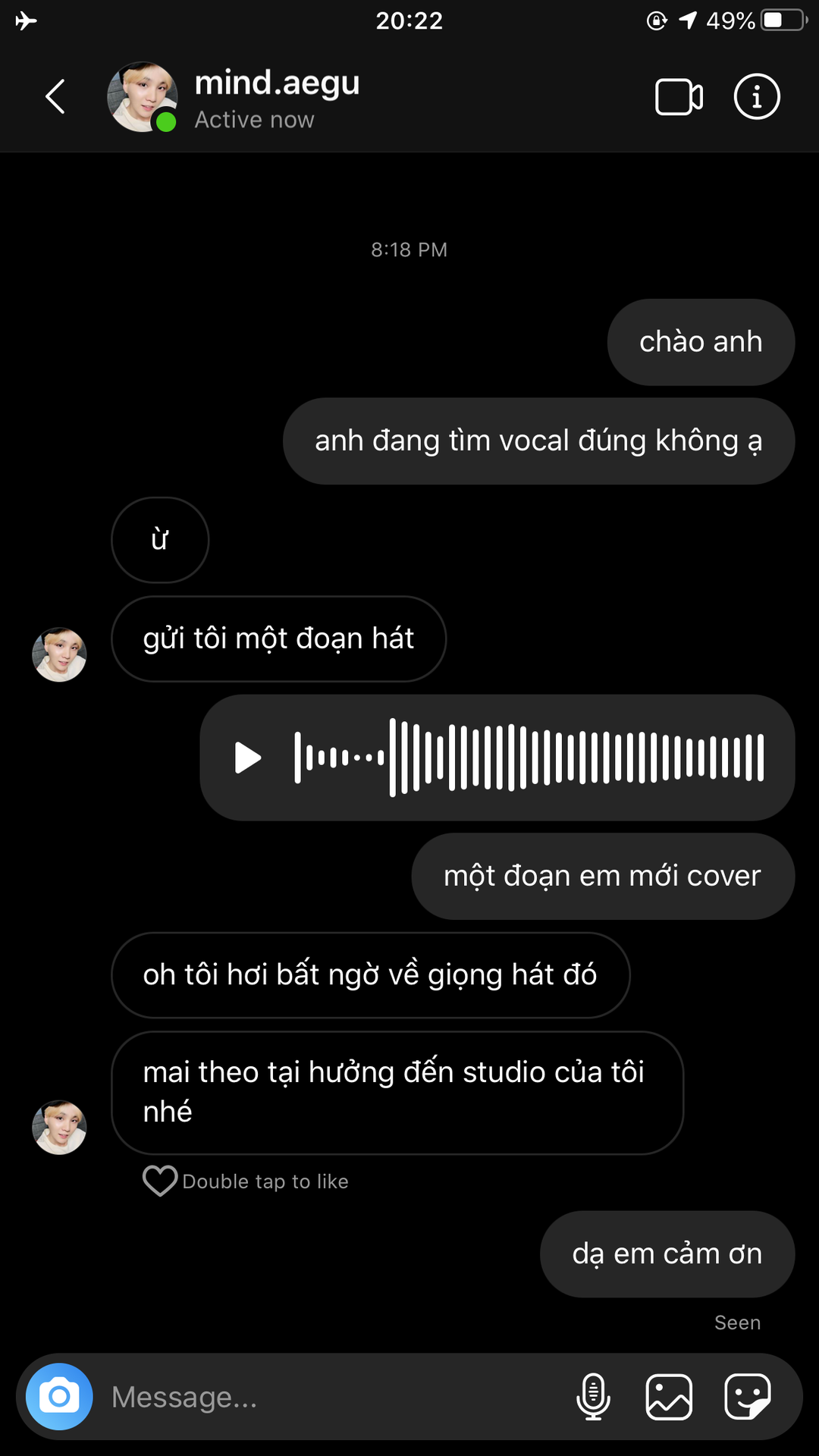Open the photo gallery picker

[x=669, y=1396]
